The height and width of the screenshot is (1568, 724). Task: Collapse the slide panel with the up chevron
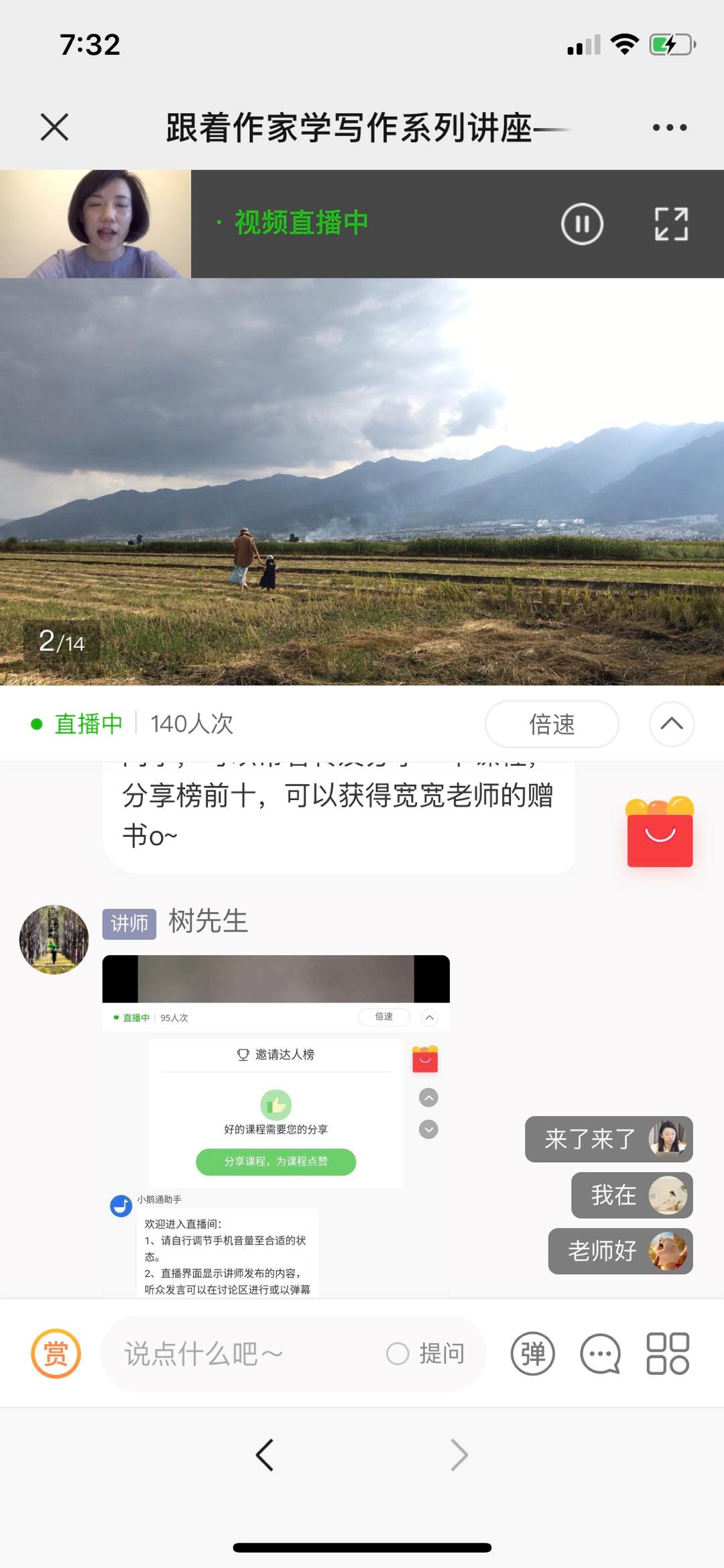point(671,724)
